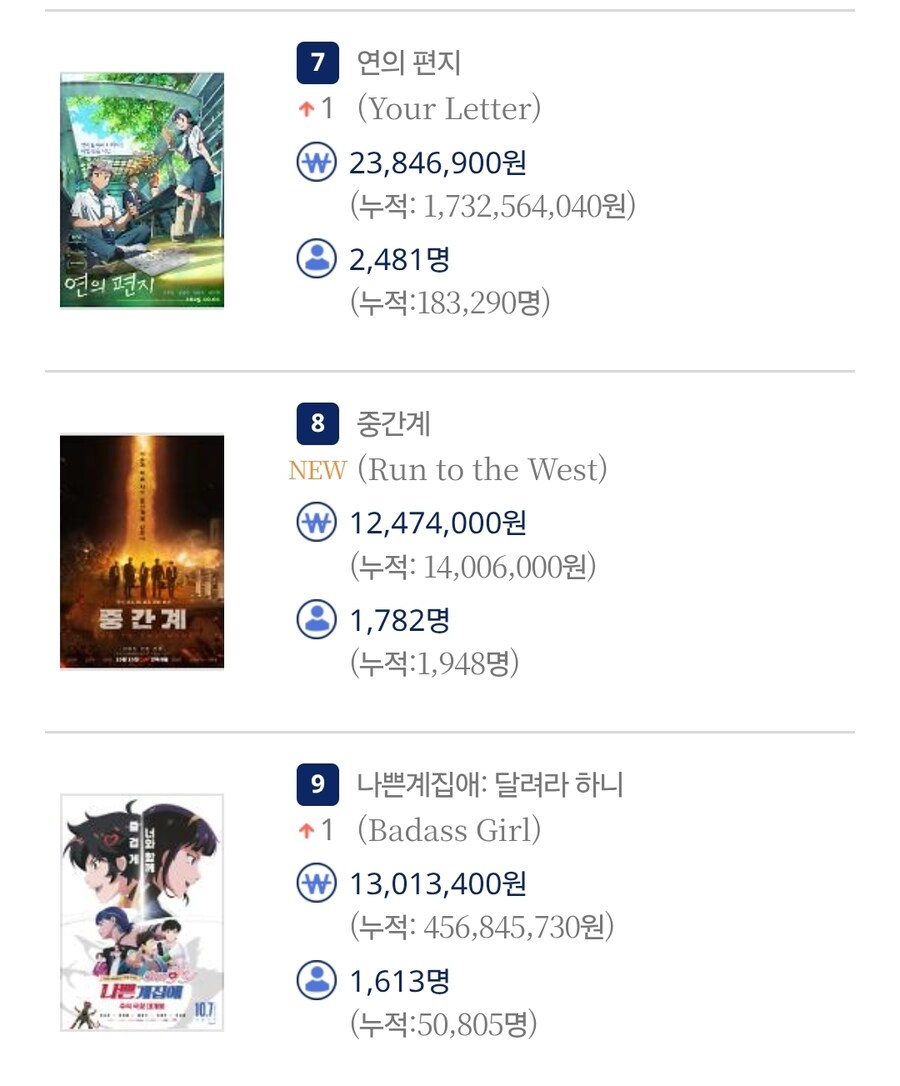Open the 연의 편지 (Your Letter) movie entry

408,63
